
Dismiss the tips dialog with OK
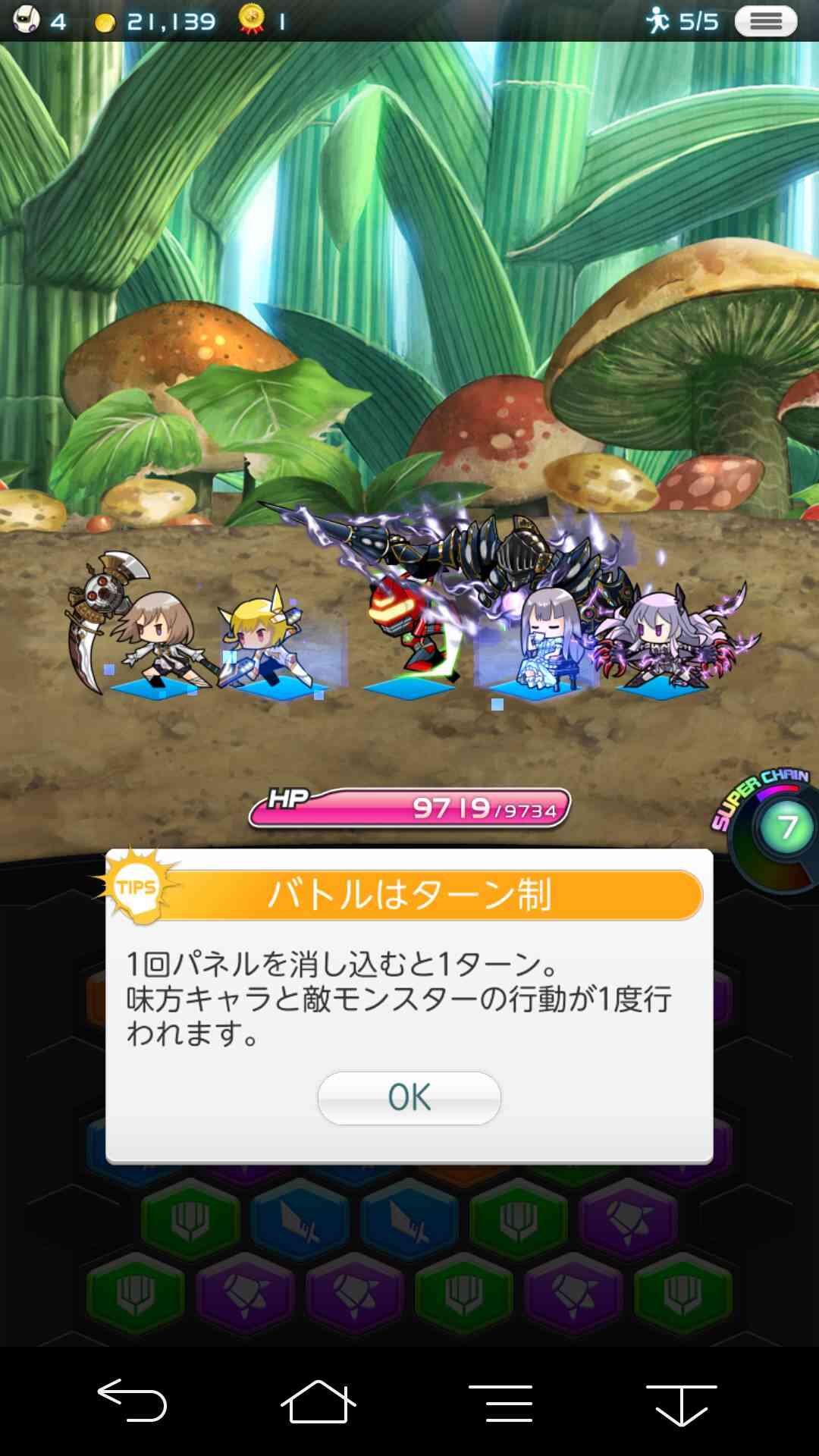[409, 1097]
